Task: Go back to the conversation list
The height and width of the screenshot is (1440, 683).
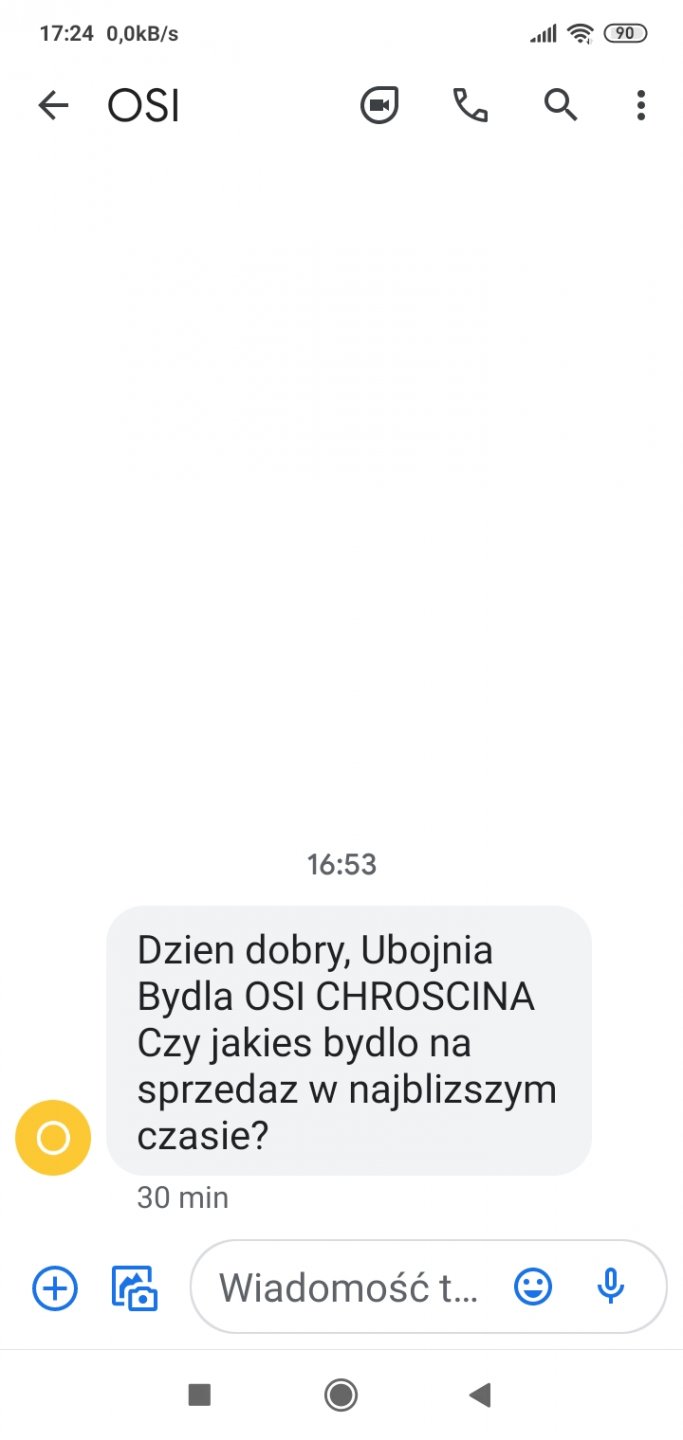Action: pos(53,105)
